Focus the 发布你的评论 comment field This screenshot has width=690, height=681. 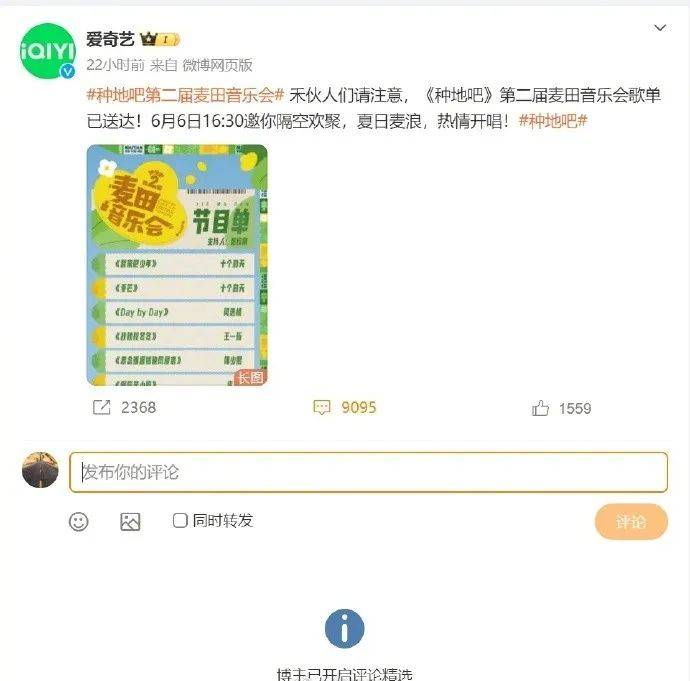pyautogui.click(x=368, y=472)
